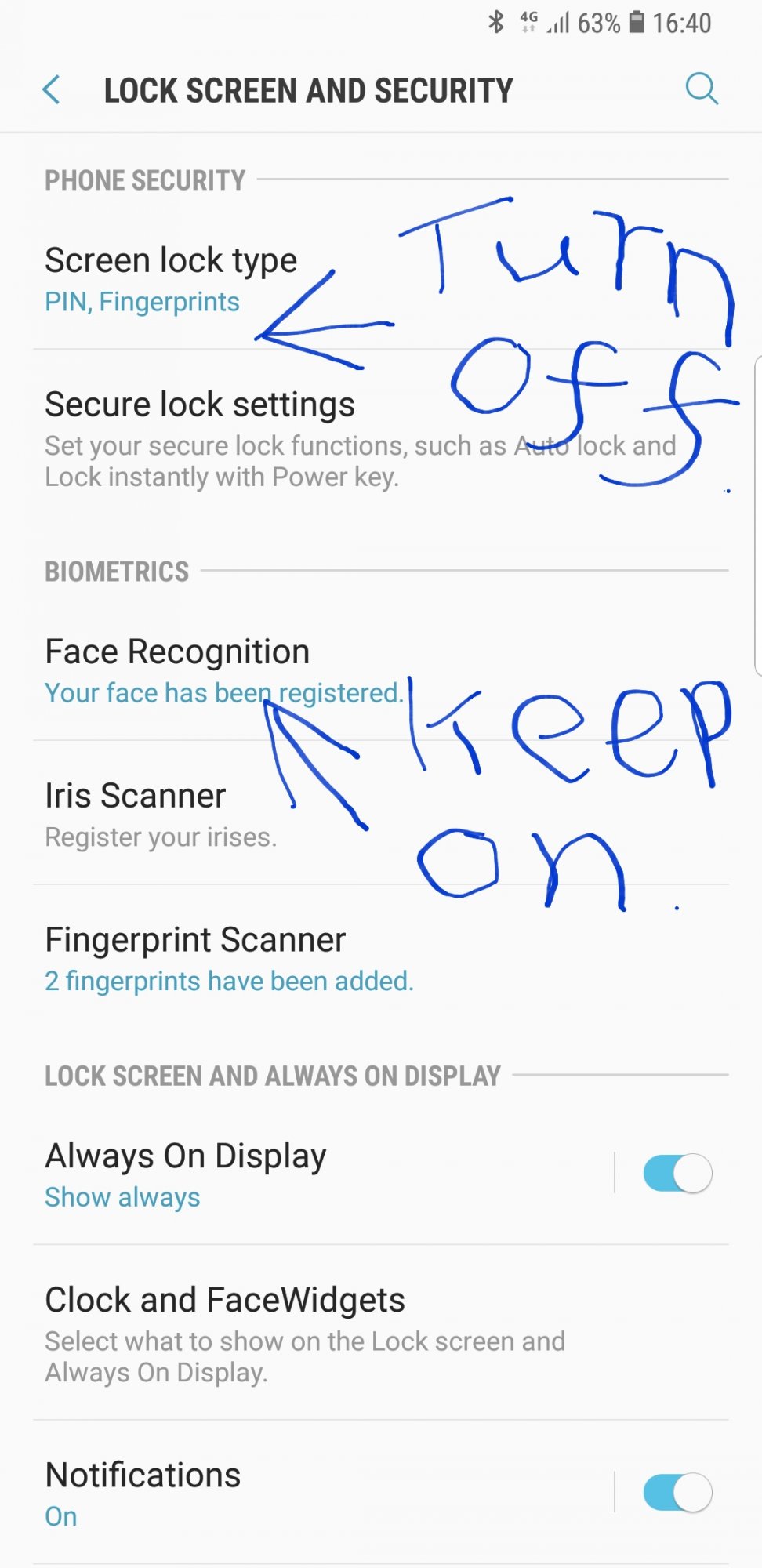Open Always On Display options

click(321, 1174)
